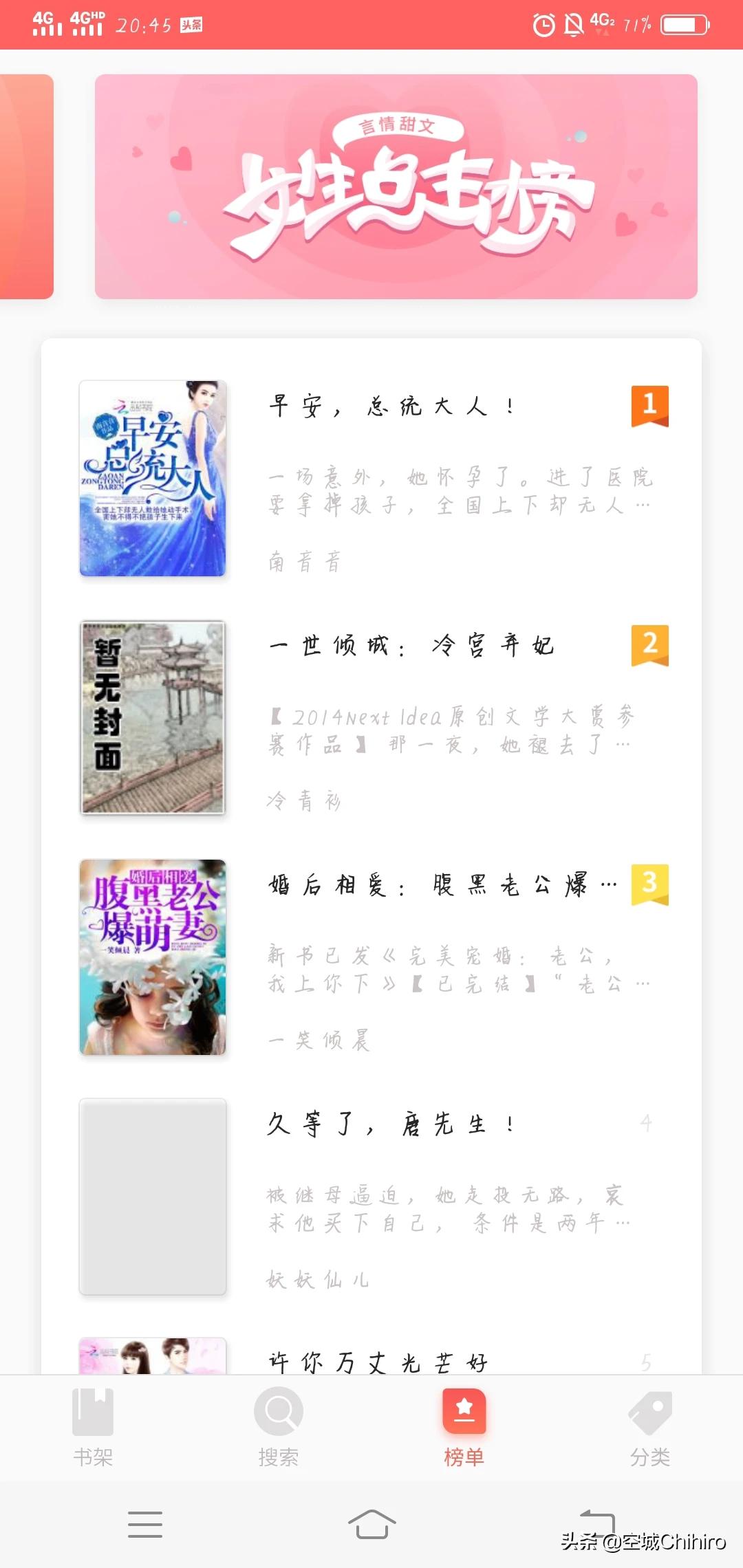Open the book 许你万丈光芒好
This screenshot has width=743, height=1568.
tap(378, 1362)
